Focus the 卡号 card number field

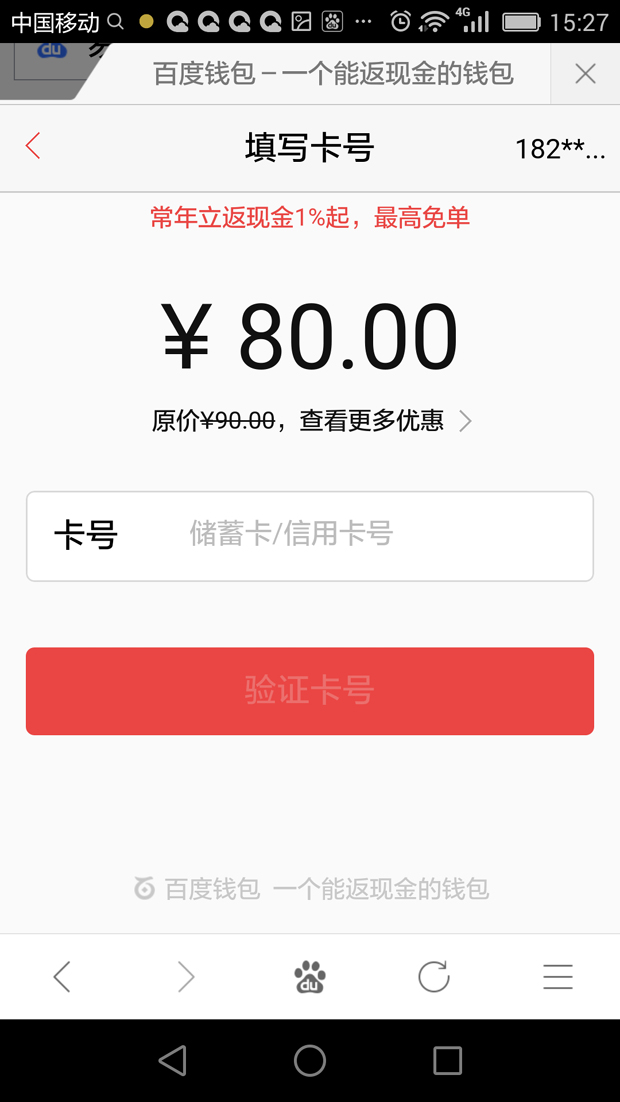click(310, 536)
